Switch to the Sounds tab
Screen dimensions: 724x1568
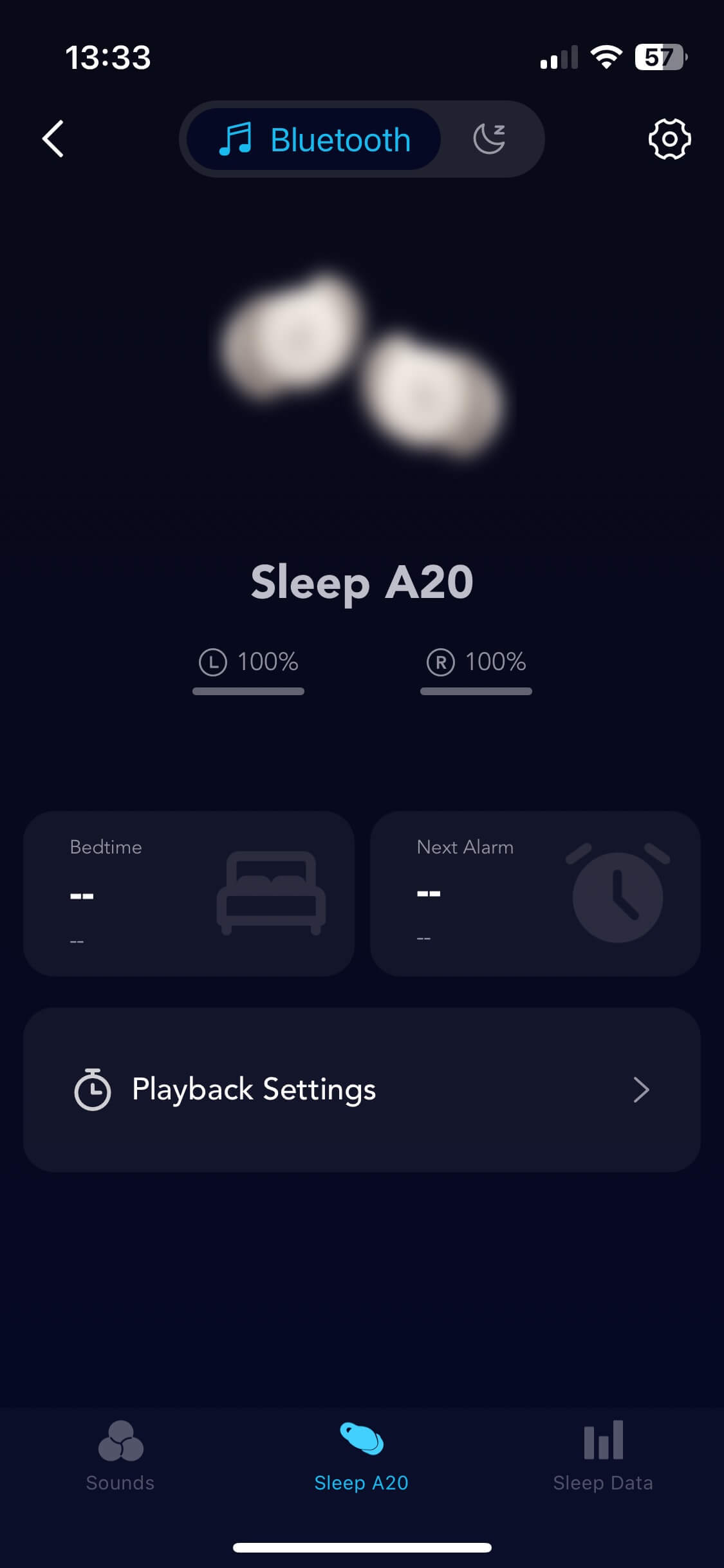coord(120,1456)
